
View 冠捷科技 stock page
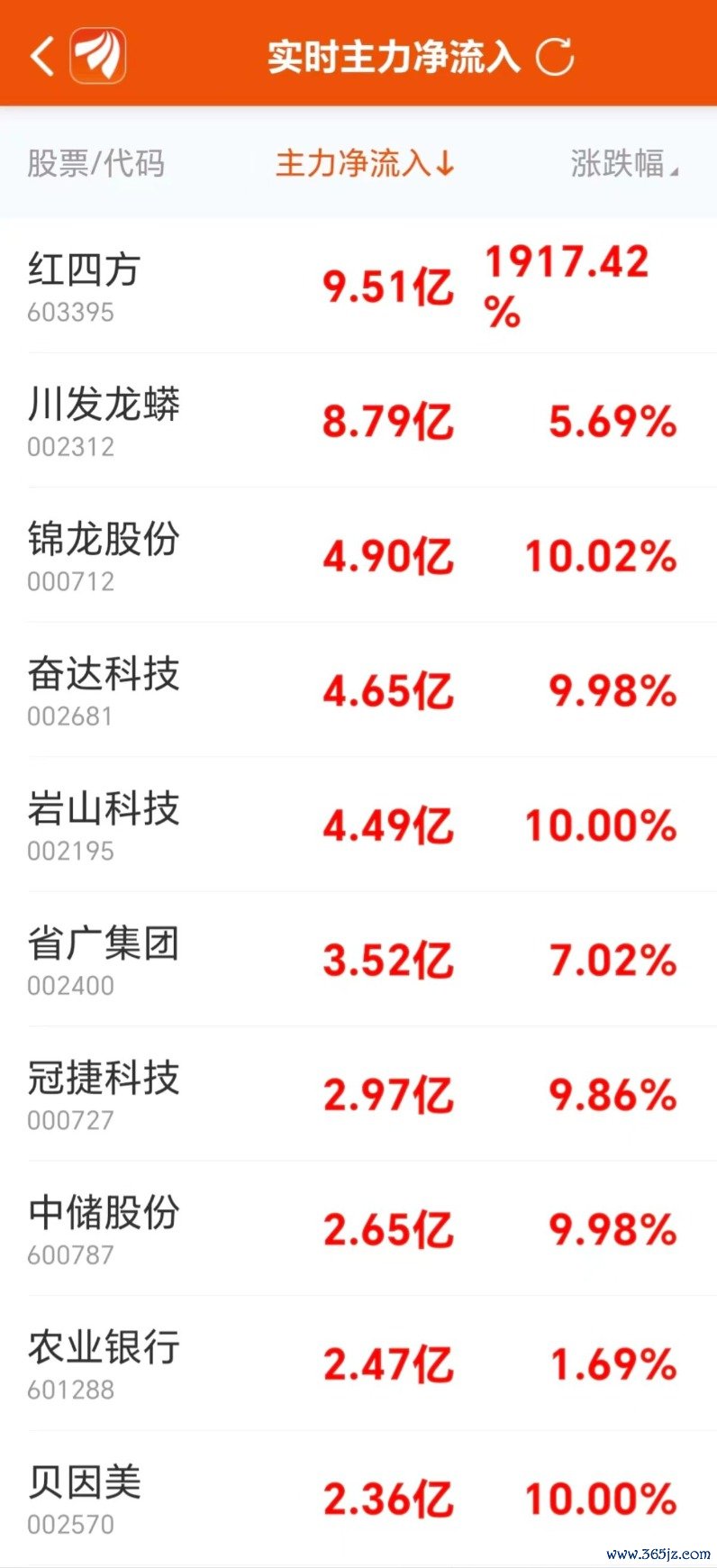pos(358,1094)
